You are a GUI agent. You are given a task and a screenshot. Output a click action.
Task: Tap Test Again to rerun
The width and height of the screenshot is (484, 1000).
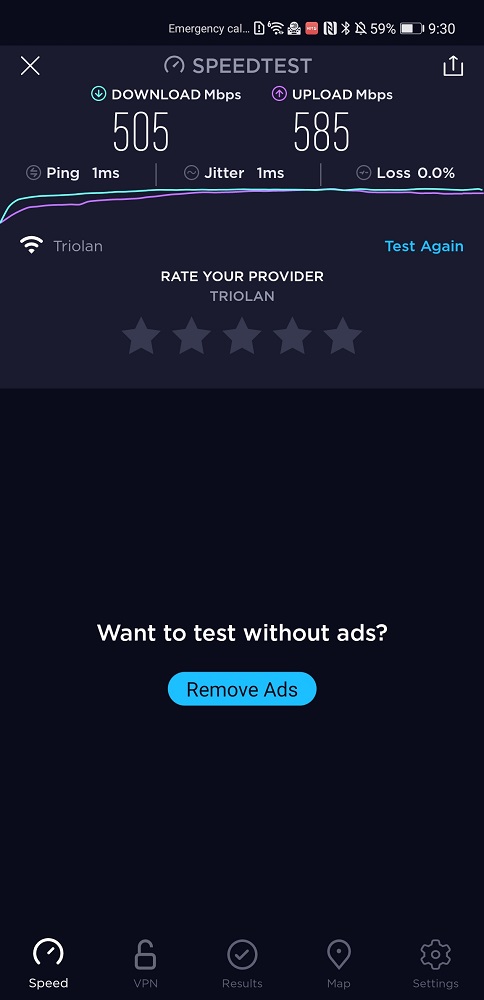(x=424, y=246)
